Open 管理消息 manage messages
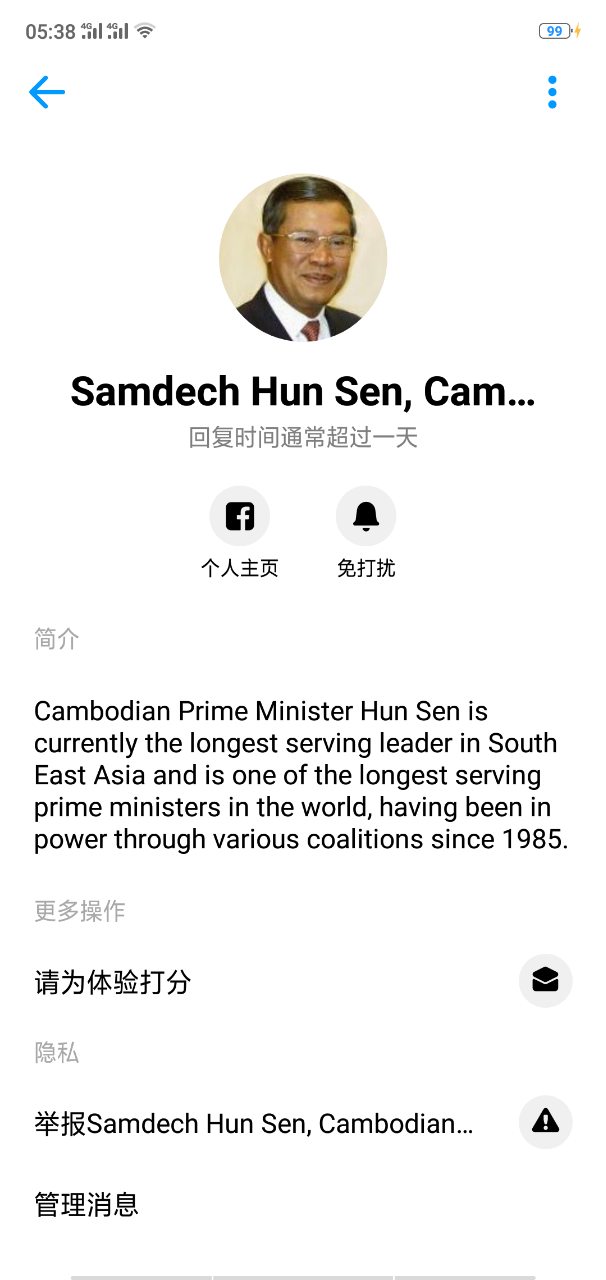 [x=88, y=1204]
